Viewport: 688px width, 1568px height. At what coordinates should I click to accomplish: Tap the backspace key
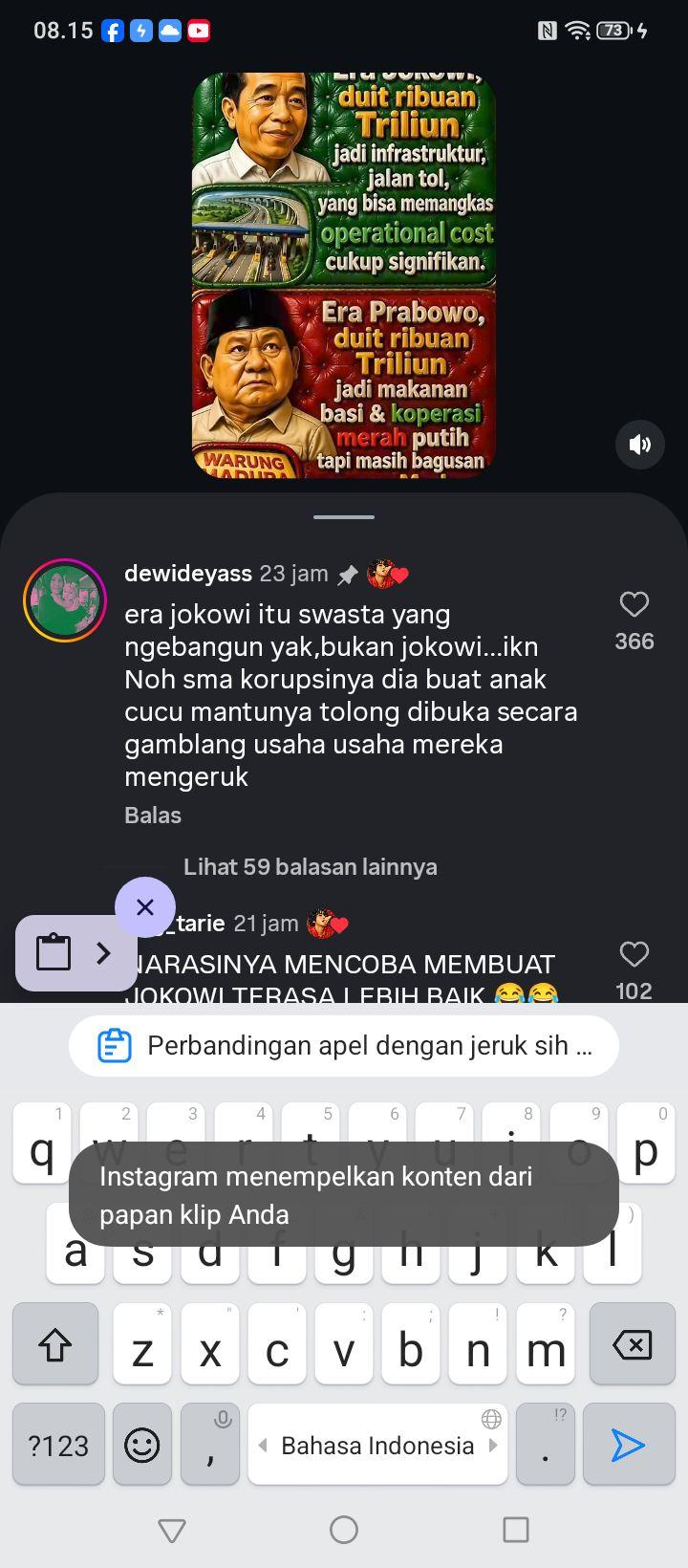click(632, 1344)
